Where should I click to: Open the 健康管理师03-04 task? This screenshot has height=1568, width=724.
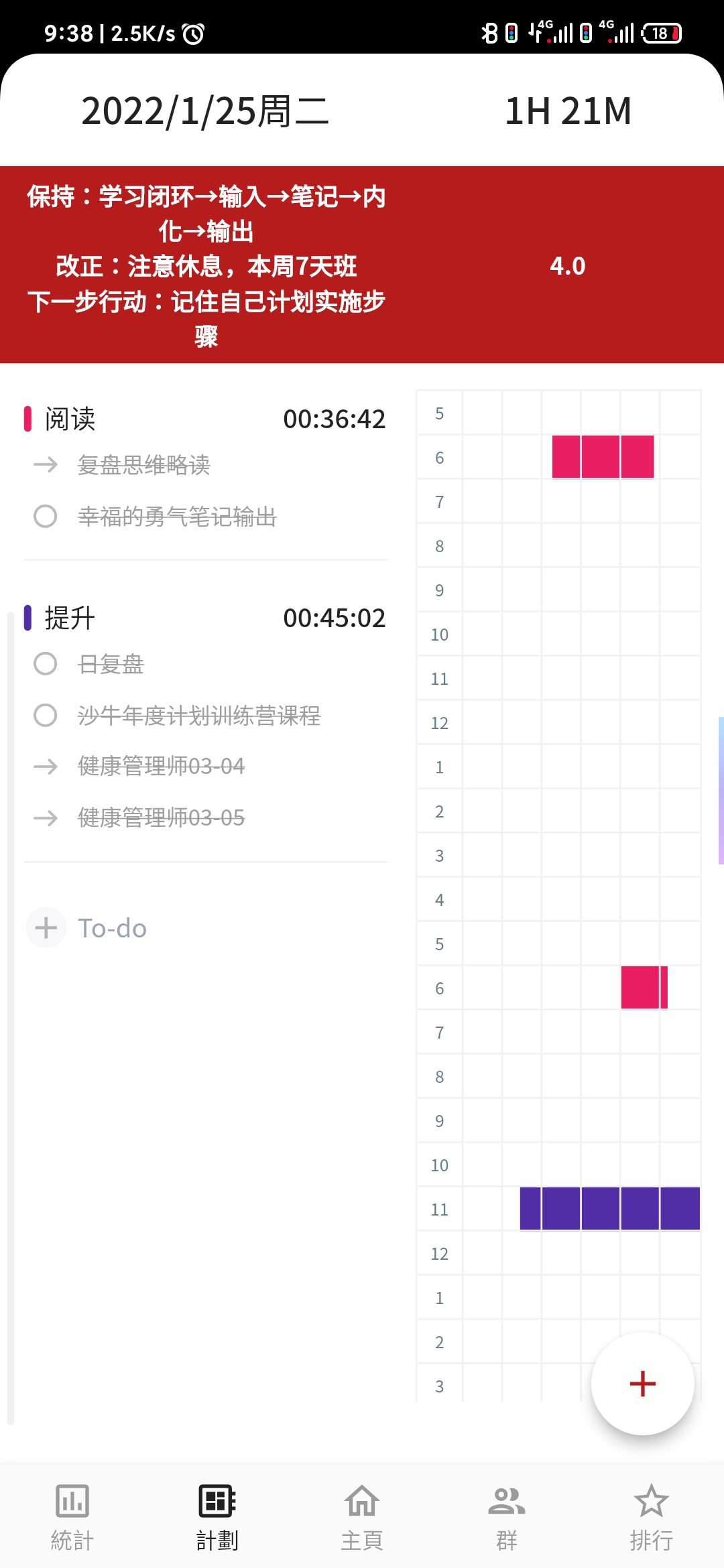[161, 766]
